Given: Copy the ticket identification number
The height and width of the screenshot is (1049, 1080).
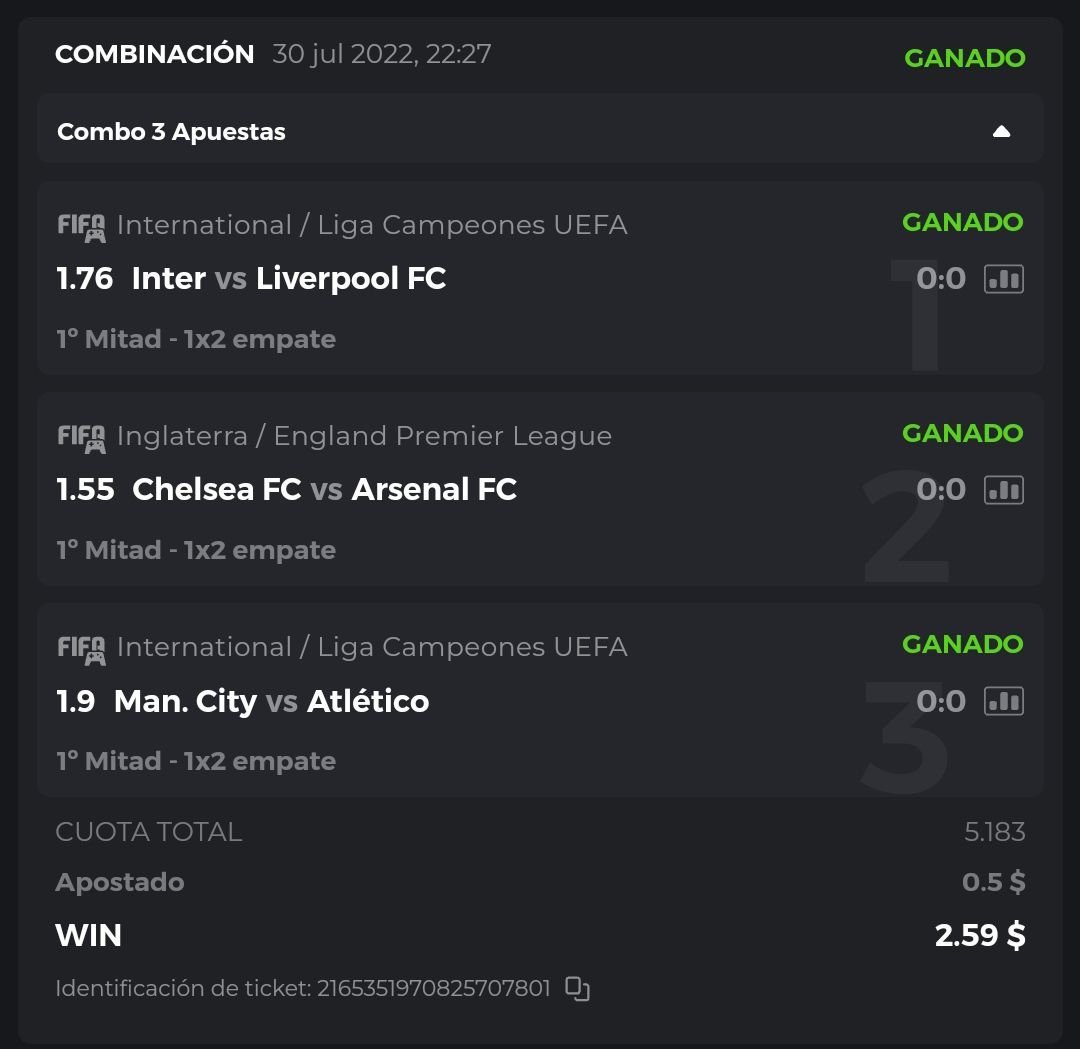Looking at the screenshot, I should pos(577,989).
